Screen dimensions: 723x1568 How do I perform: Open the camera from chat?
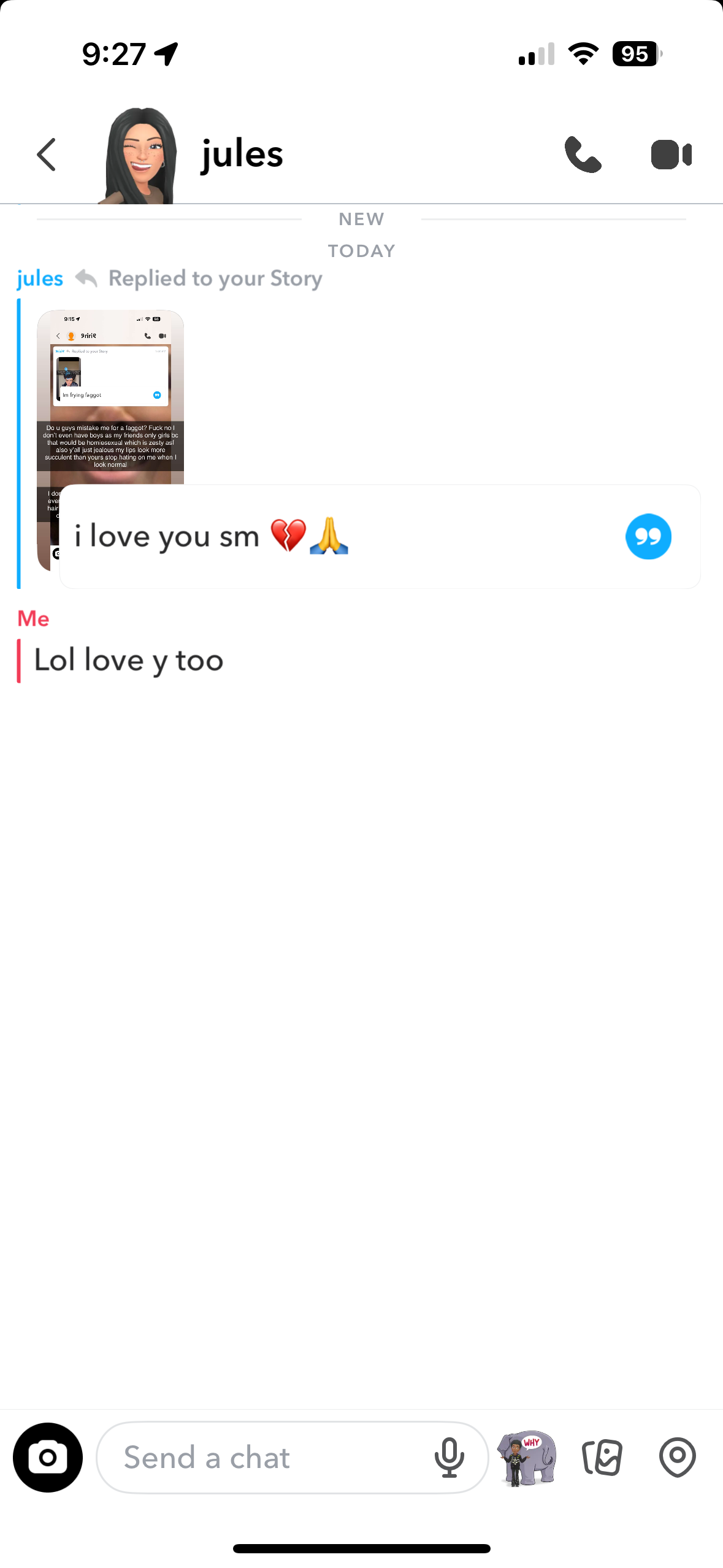pos(48,1457)
